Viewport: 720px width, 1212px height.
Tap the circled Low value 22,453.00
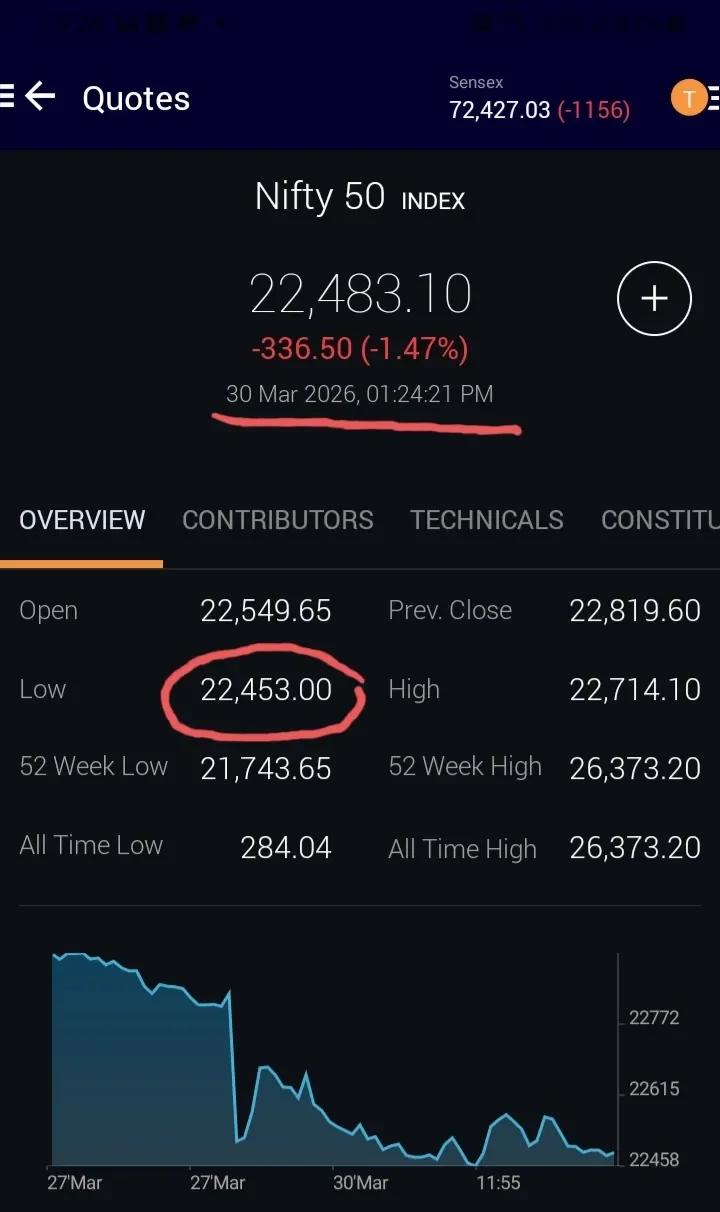tap(265, 689)
